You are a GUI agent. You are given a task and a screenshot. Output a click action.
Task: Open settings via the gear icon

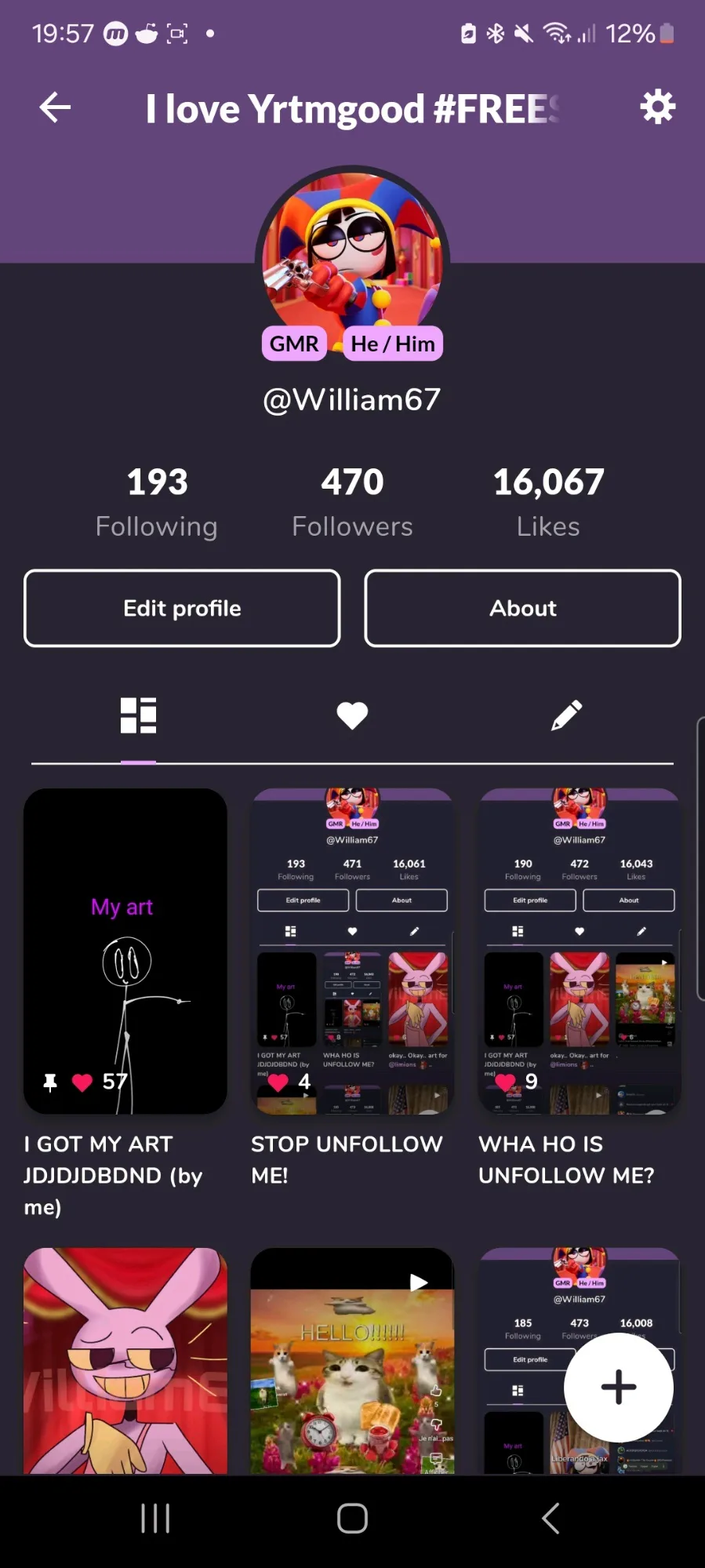pos(657,107)
